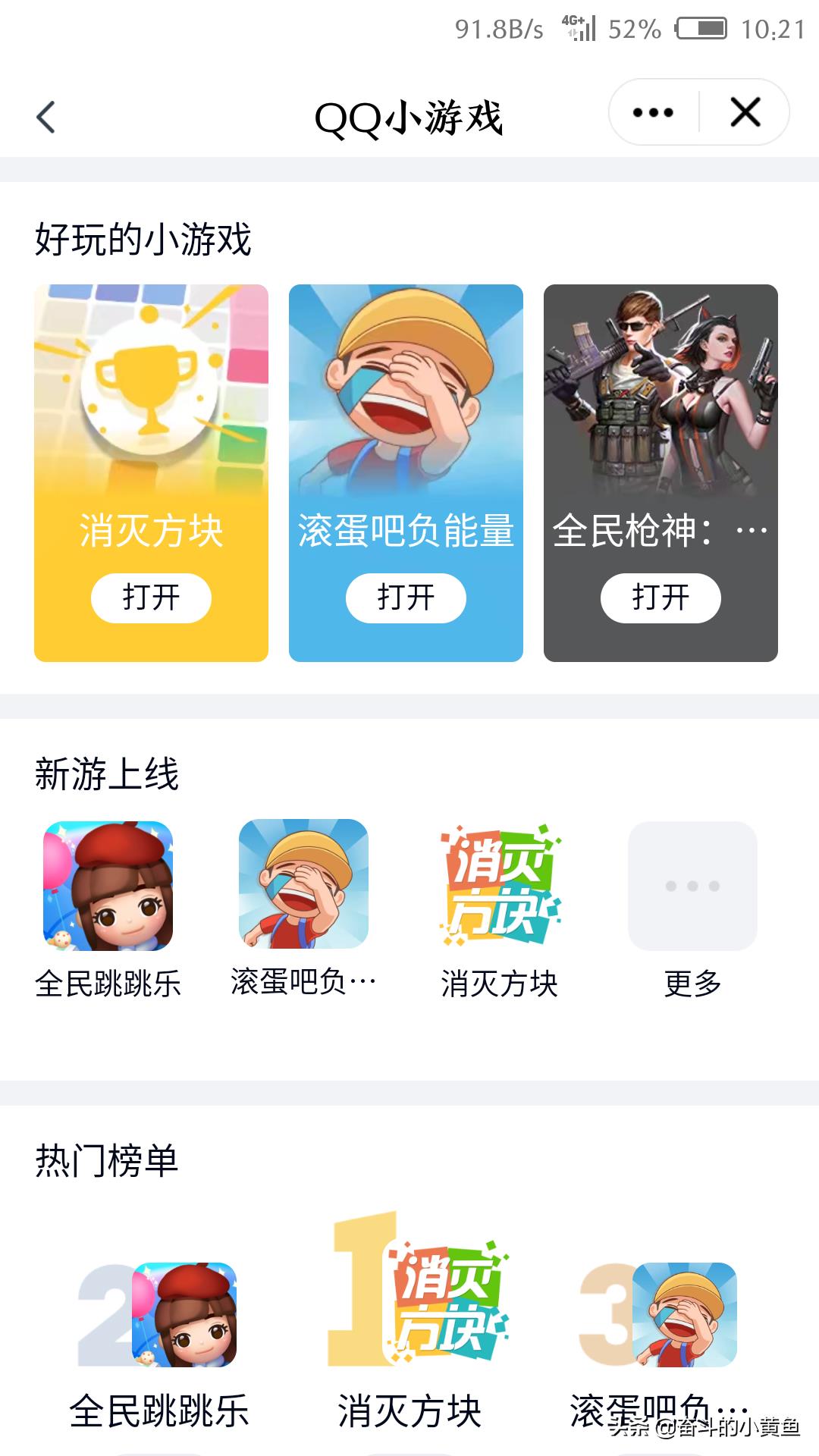The width and height of the screenshot is (819, 1456).
Task: Tap 打开 button on 消灭方块 card
Action: 151,598
